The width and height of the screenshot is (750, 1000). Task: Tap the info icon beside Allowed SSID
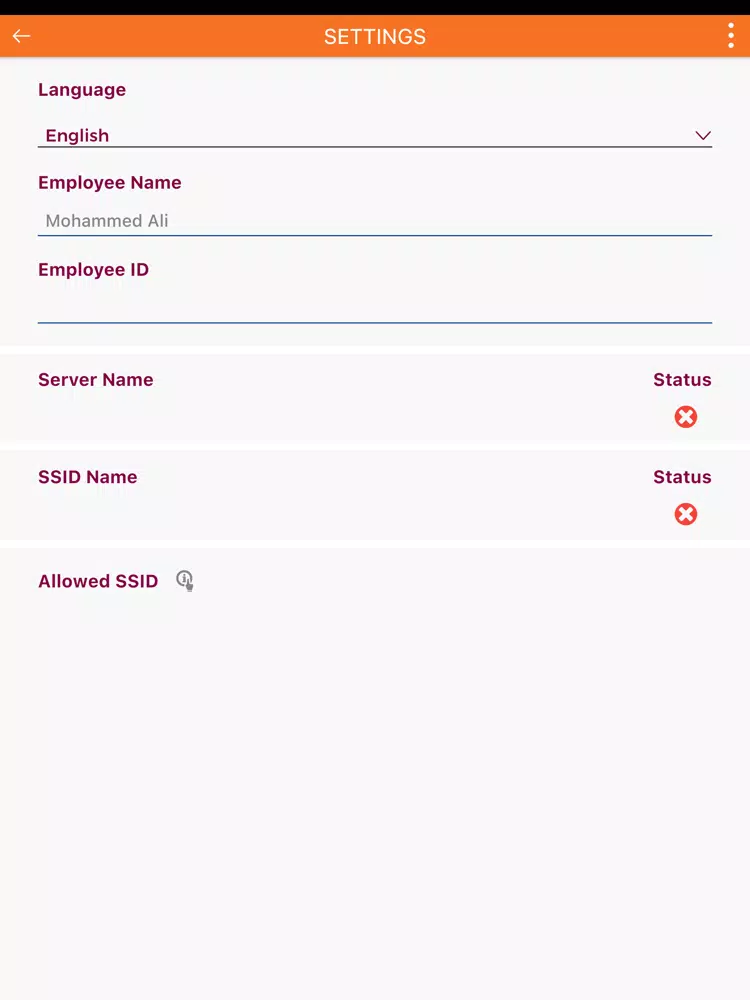click(x=185, y=580)
